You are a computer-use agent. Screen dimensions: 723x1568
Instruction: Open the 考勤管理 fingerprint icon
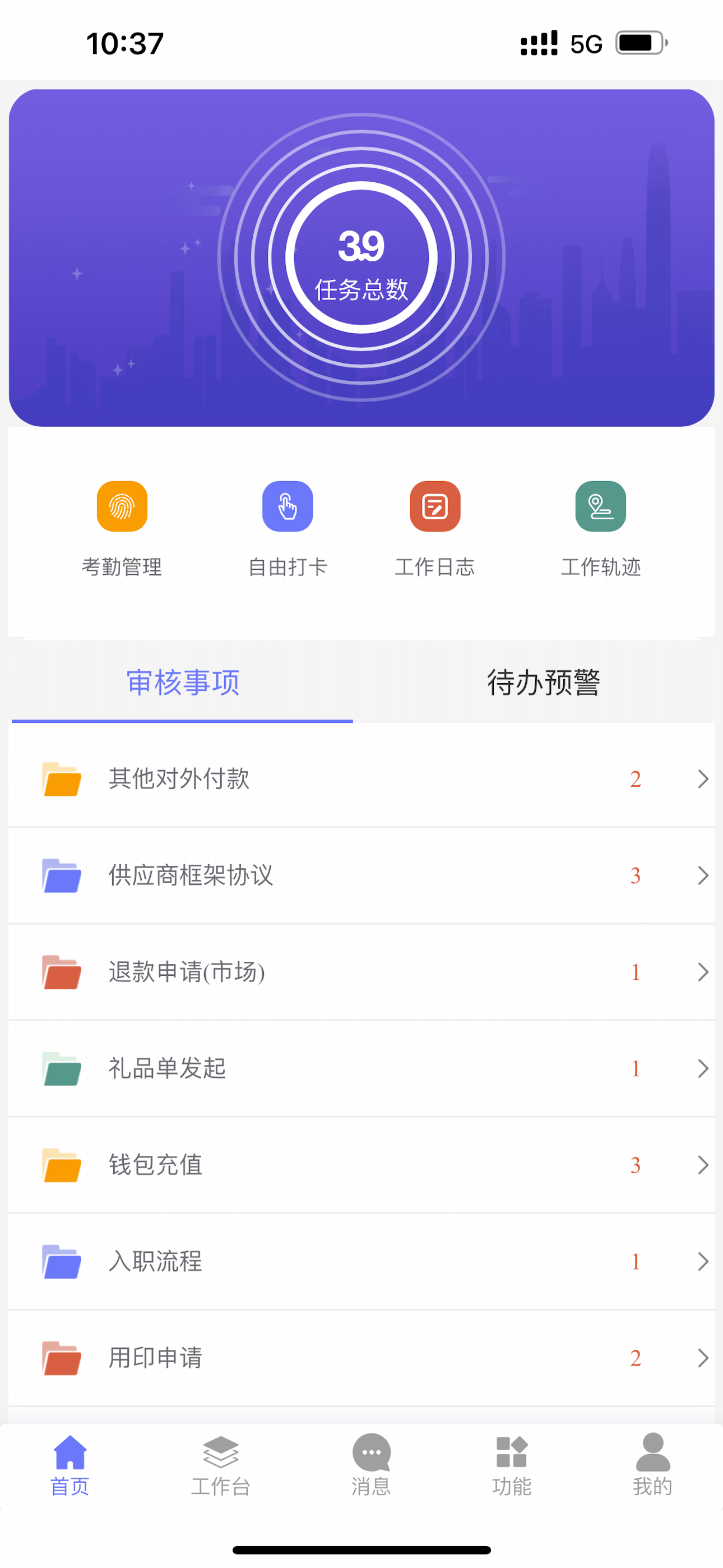pos(121,506)
